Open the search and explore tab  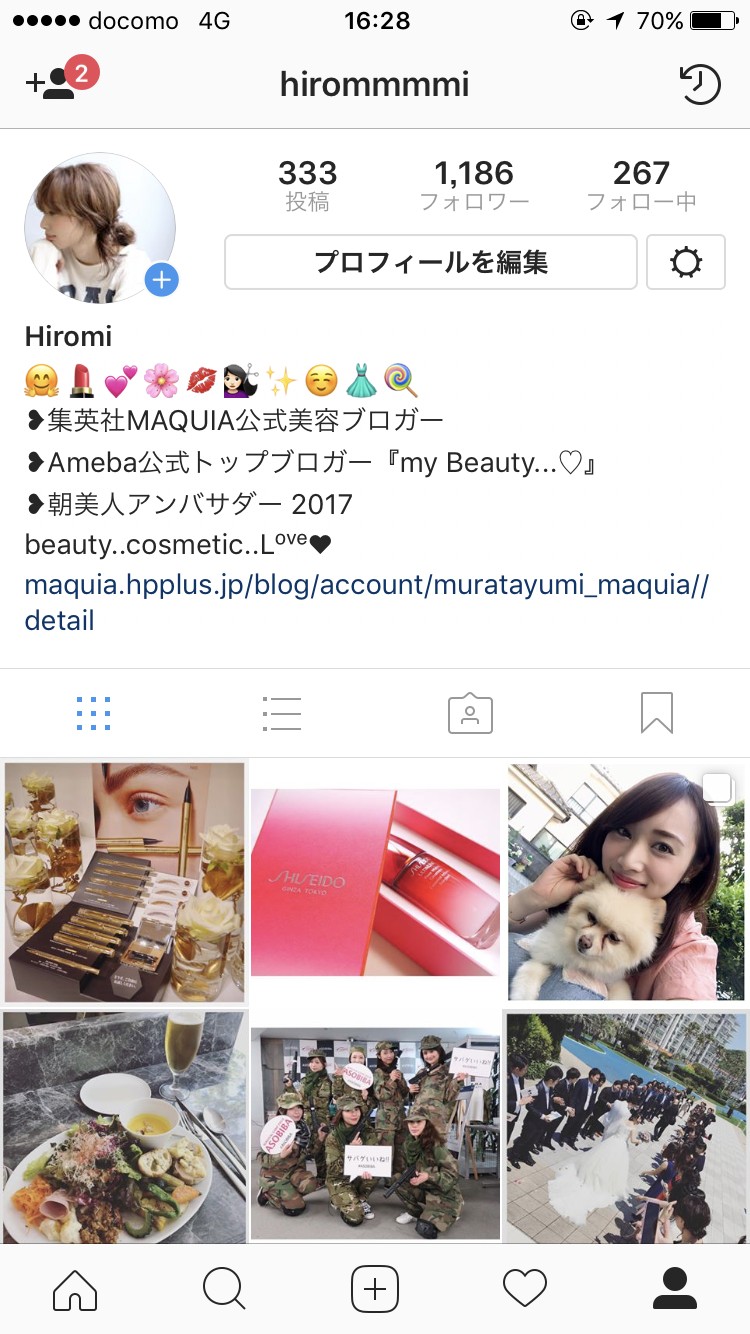pyautogui.click(x=224, y=1288)
